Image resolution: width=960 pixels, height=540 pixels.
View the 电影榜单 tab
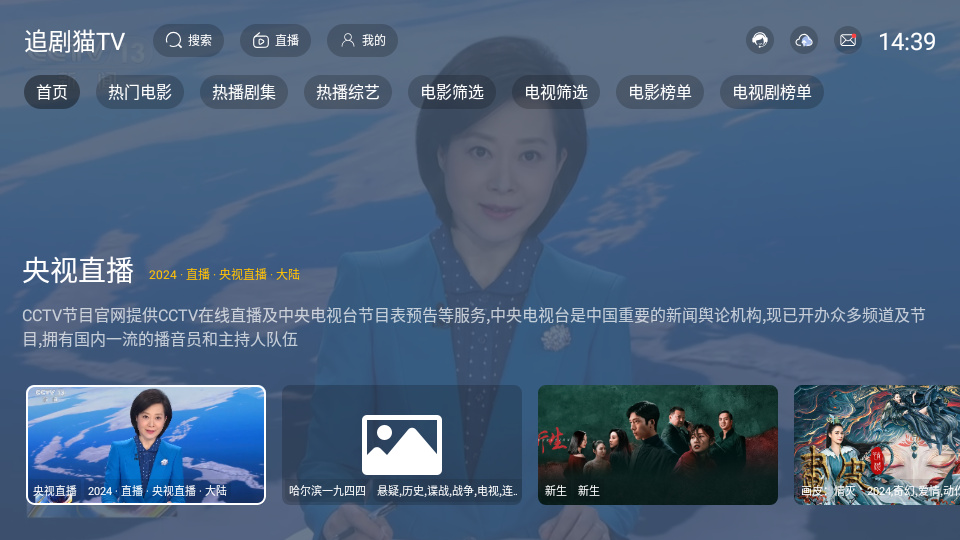(660, 93)
